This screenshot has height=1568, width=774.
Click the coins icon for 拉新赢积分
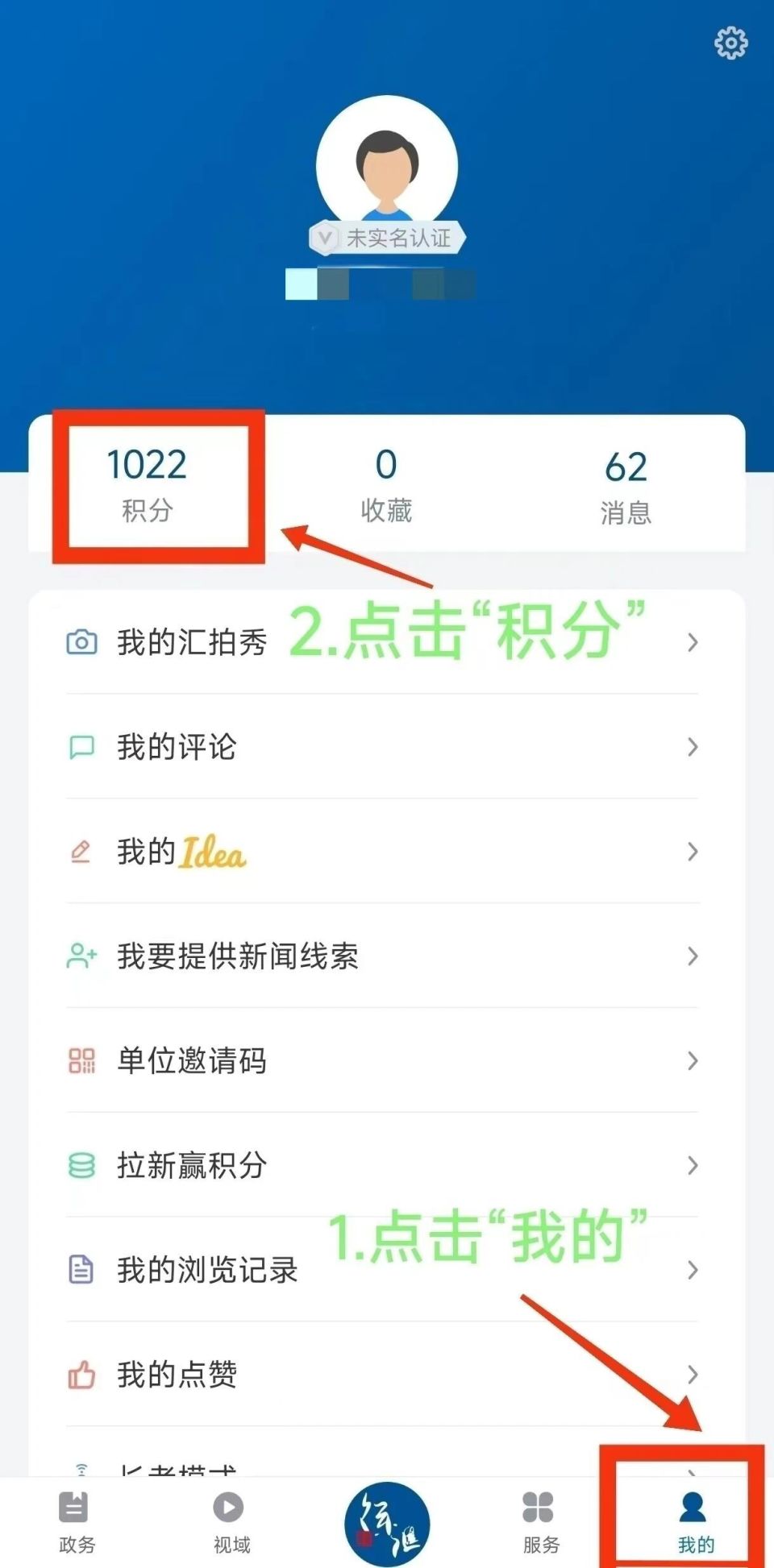(81, 1166)
